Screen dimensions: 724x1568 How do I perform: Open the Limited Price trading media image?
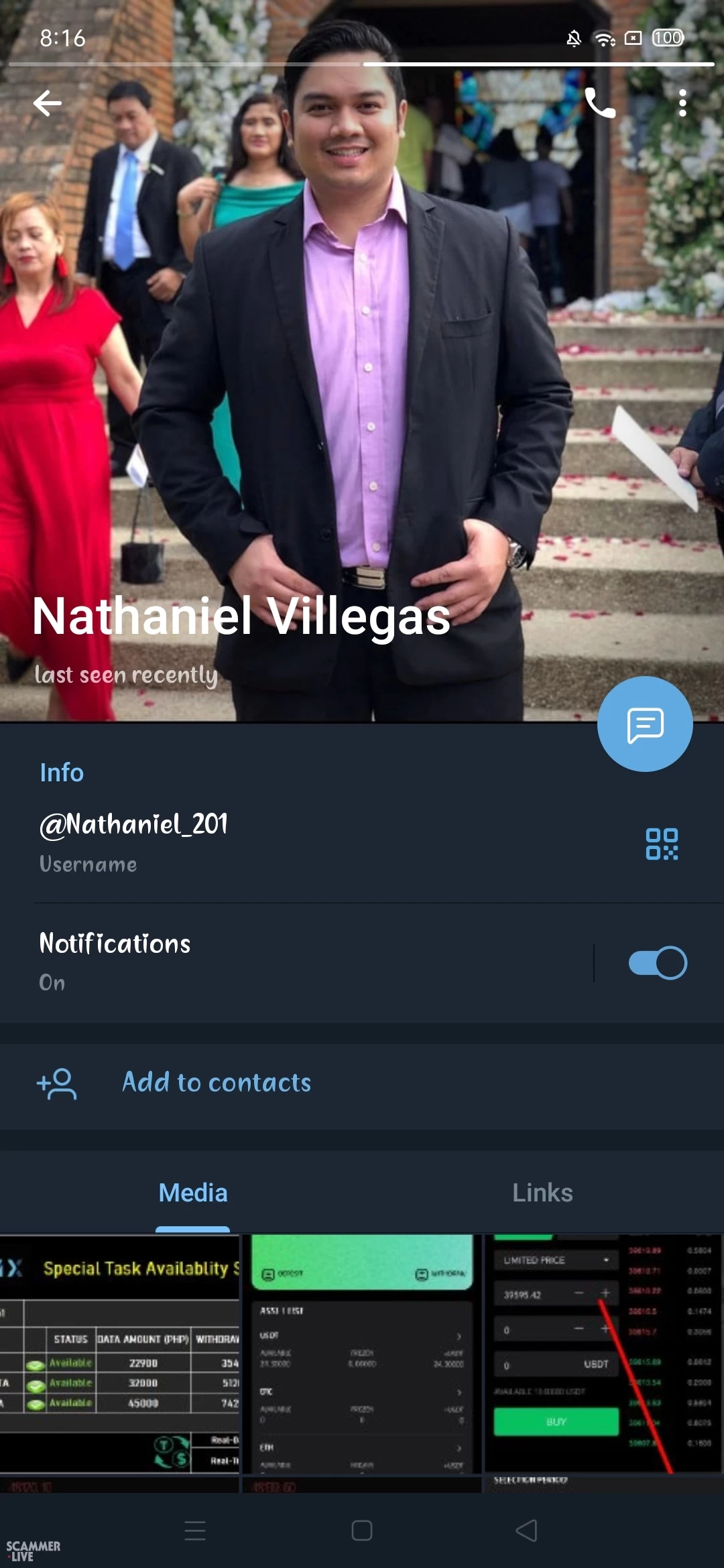pyautogui.click(x=603, y=1360)
